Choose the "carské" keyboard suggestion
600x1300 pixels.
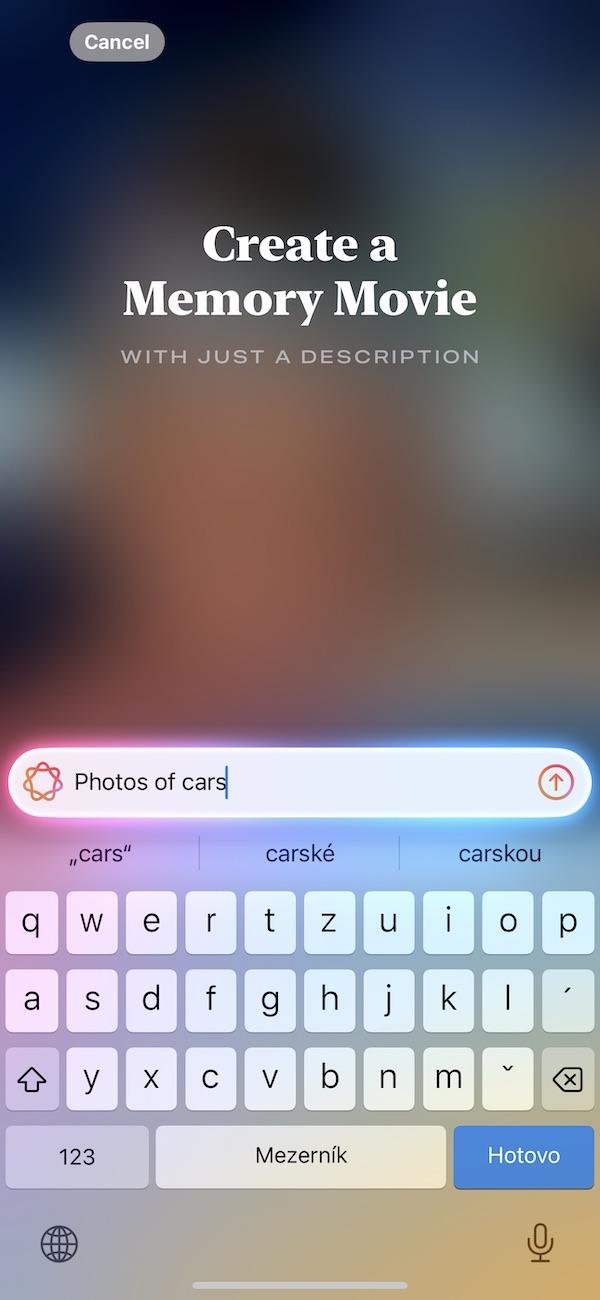[x=300, y=854]
